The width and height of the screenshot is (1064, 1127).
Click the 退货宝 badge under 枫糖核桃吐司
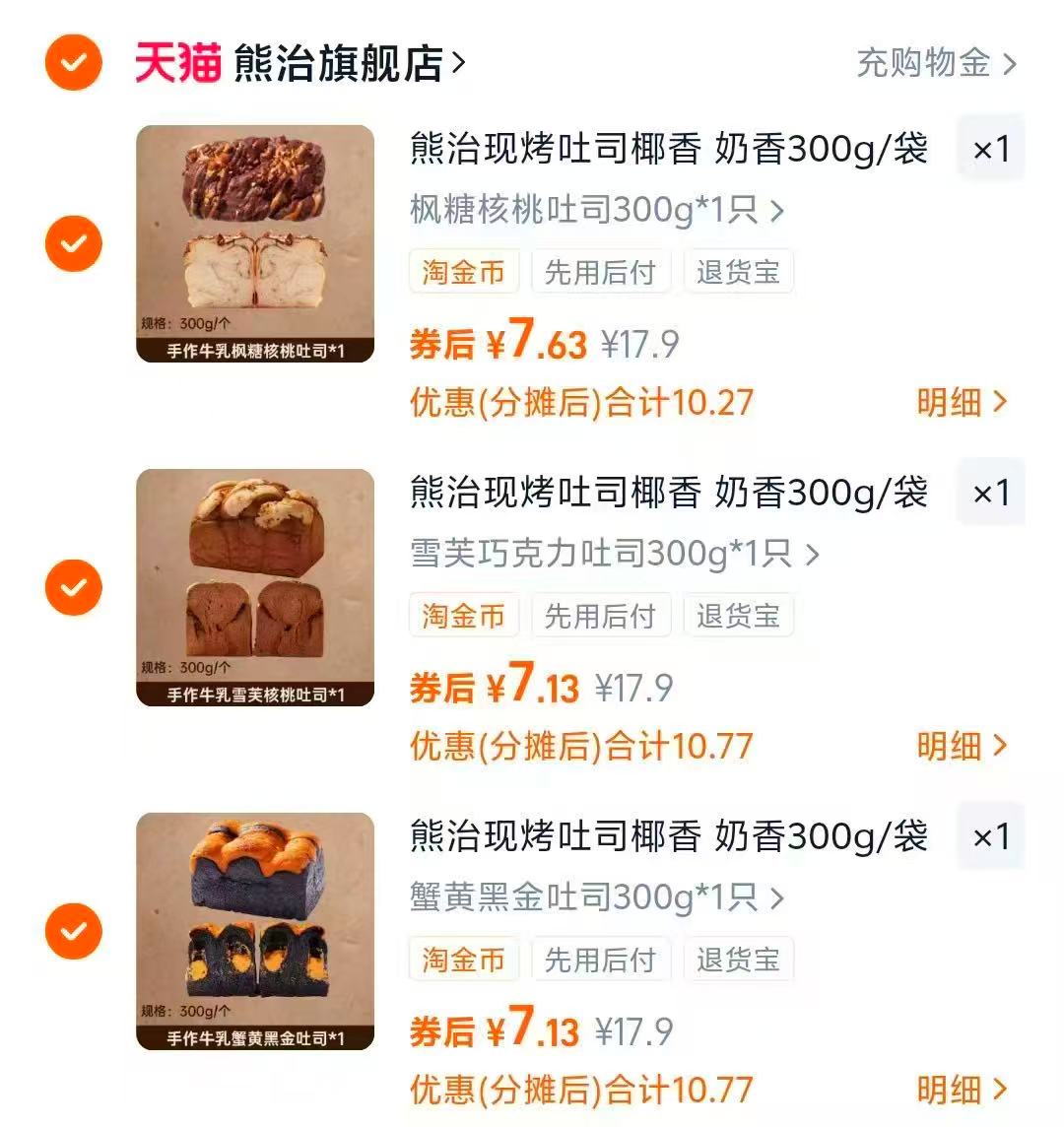pos(740,272)
